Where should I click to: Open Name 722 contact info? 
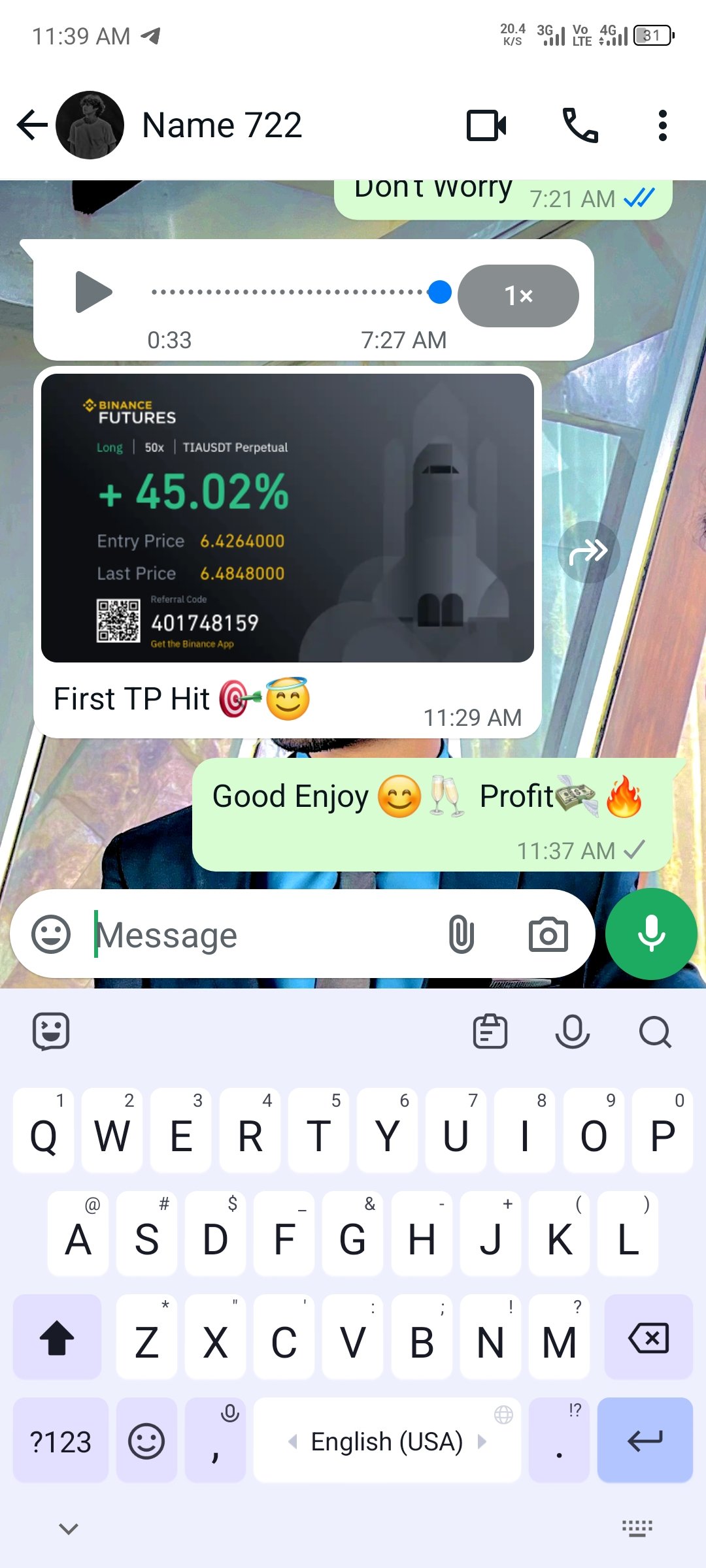click(x=222, y=125)
